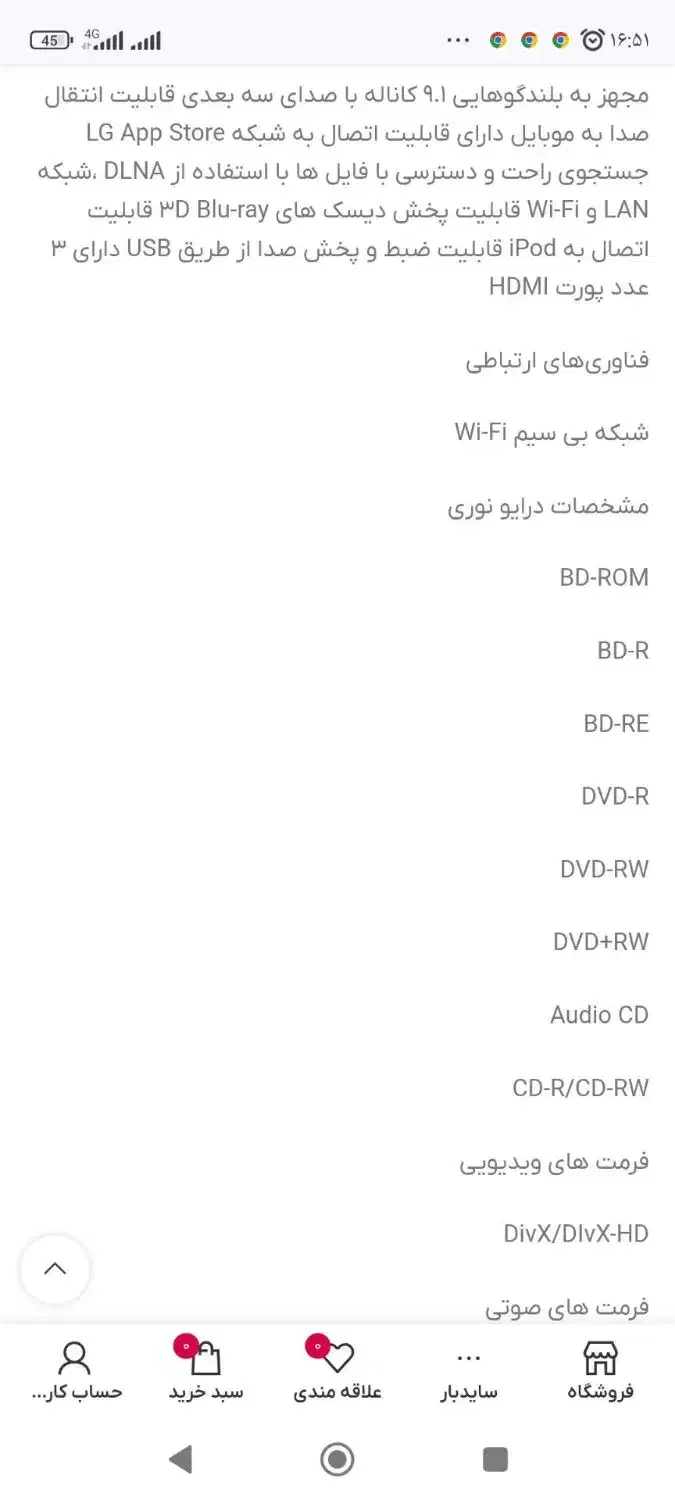Open the سایدبار (Sidebar) menu
The height and width of the screenshot is (1500, 675).
[469, 1371]
